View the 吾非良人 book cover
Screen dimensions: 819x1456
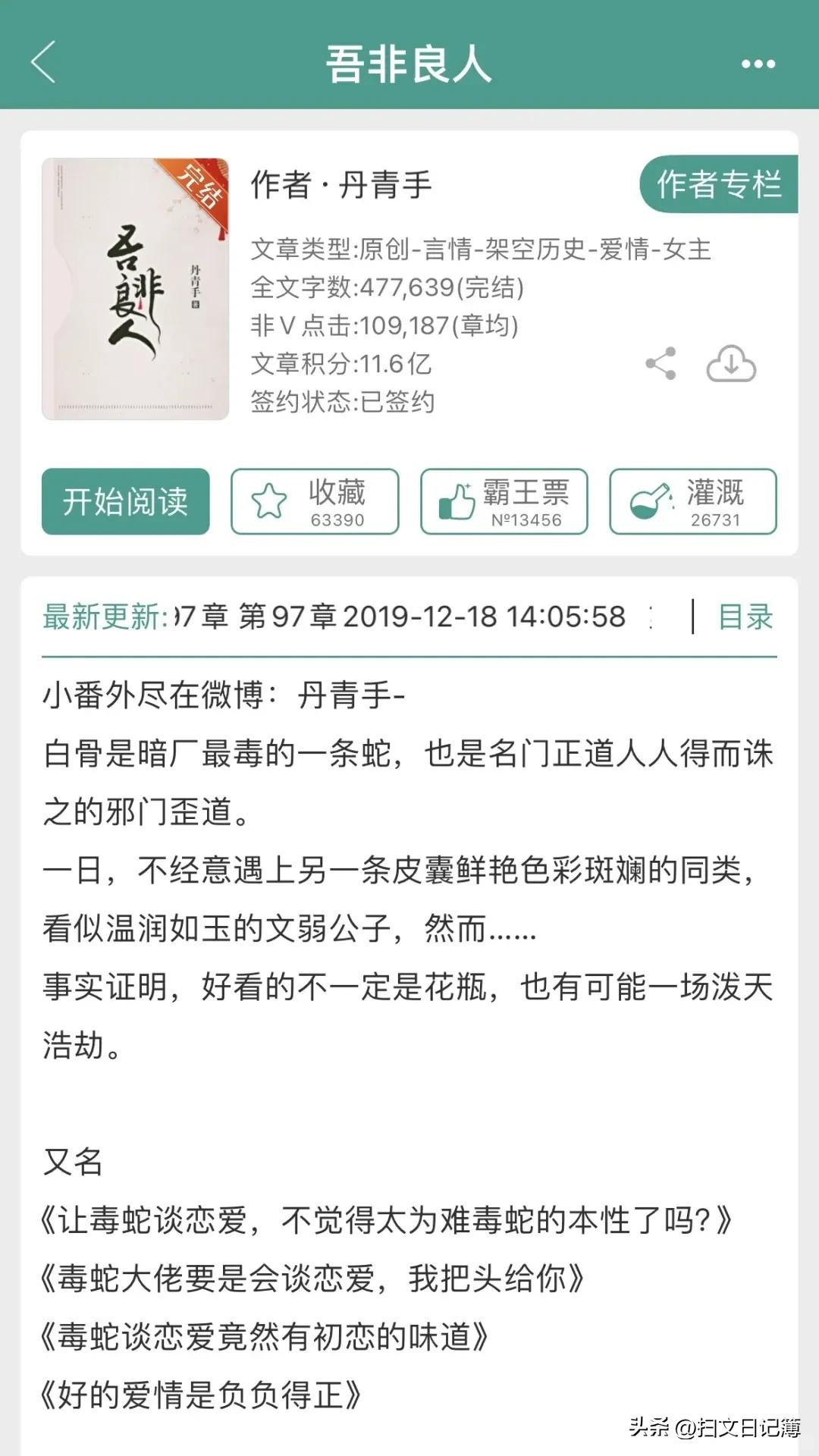135,288
